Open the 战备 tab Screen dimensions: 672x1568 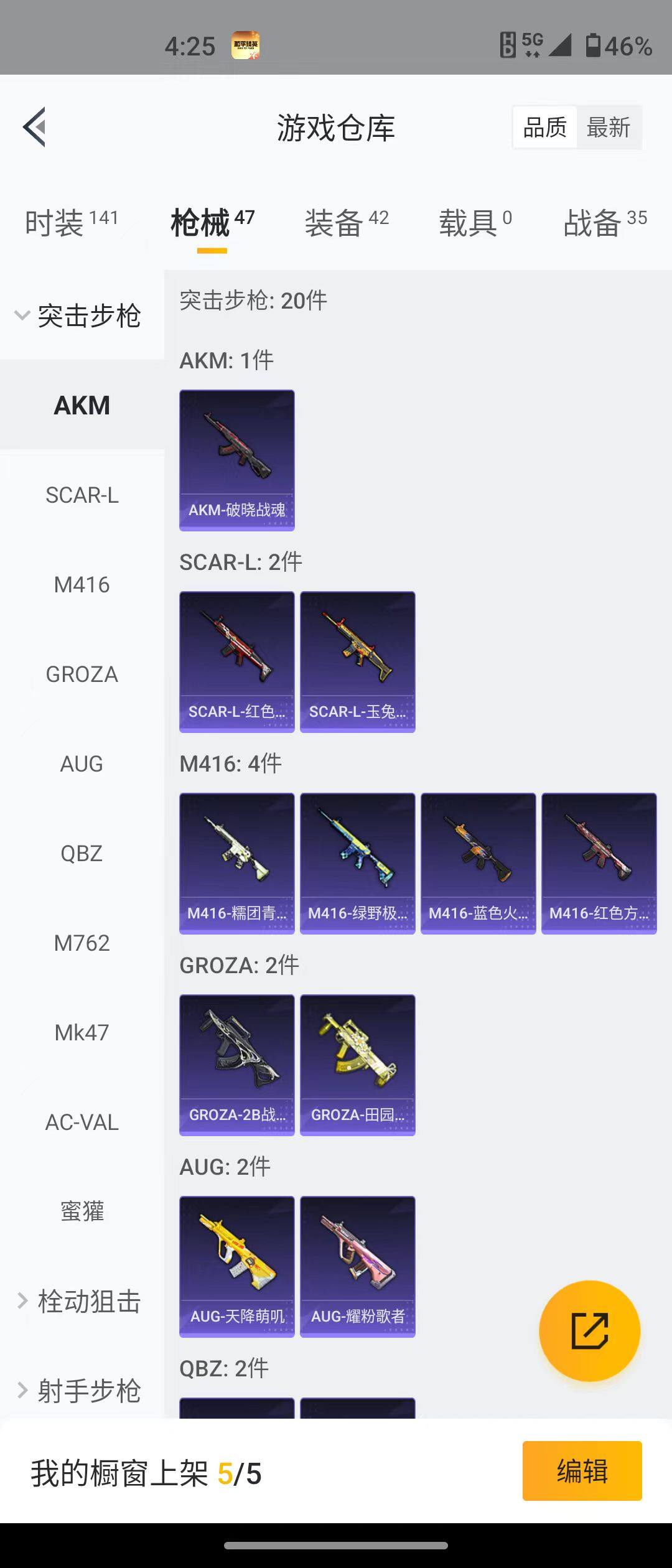point(605,223)
